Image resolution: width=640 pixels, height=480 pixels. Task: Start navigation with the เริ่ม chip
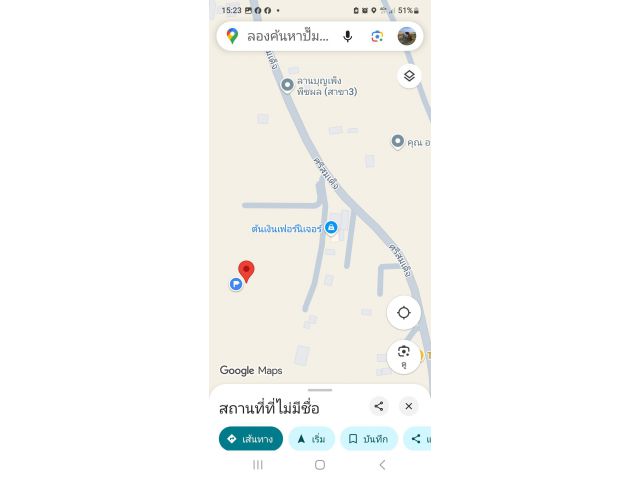tap(311, 439)
